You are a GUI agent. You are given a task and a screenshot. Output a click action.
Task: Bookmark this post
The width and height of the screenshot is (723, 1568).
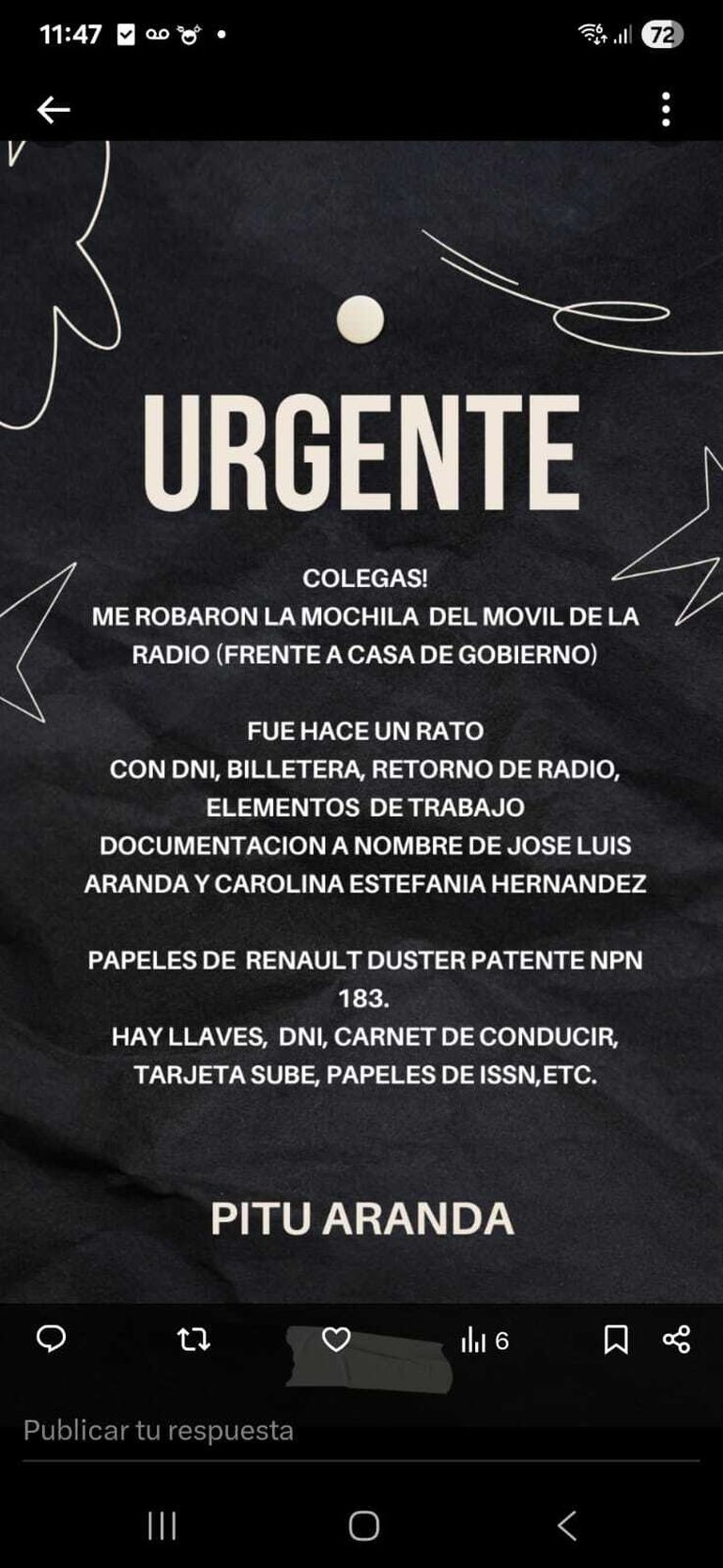coord(616,1340)
